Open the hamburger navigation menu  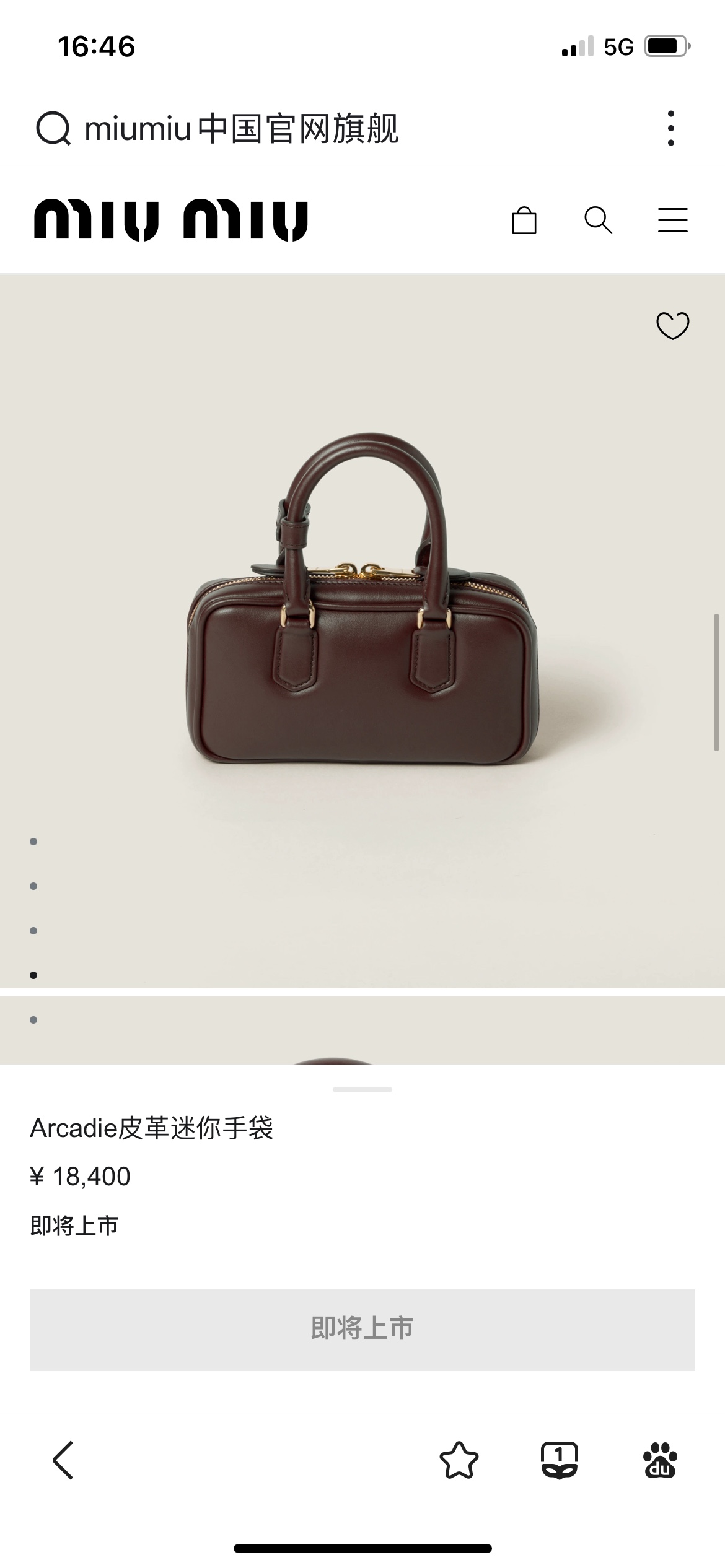672,220
